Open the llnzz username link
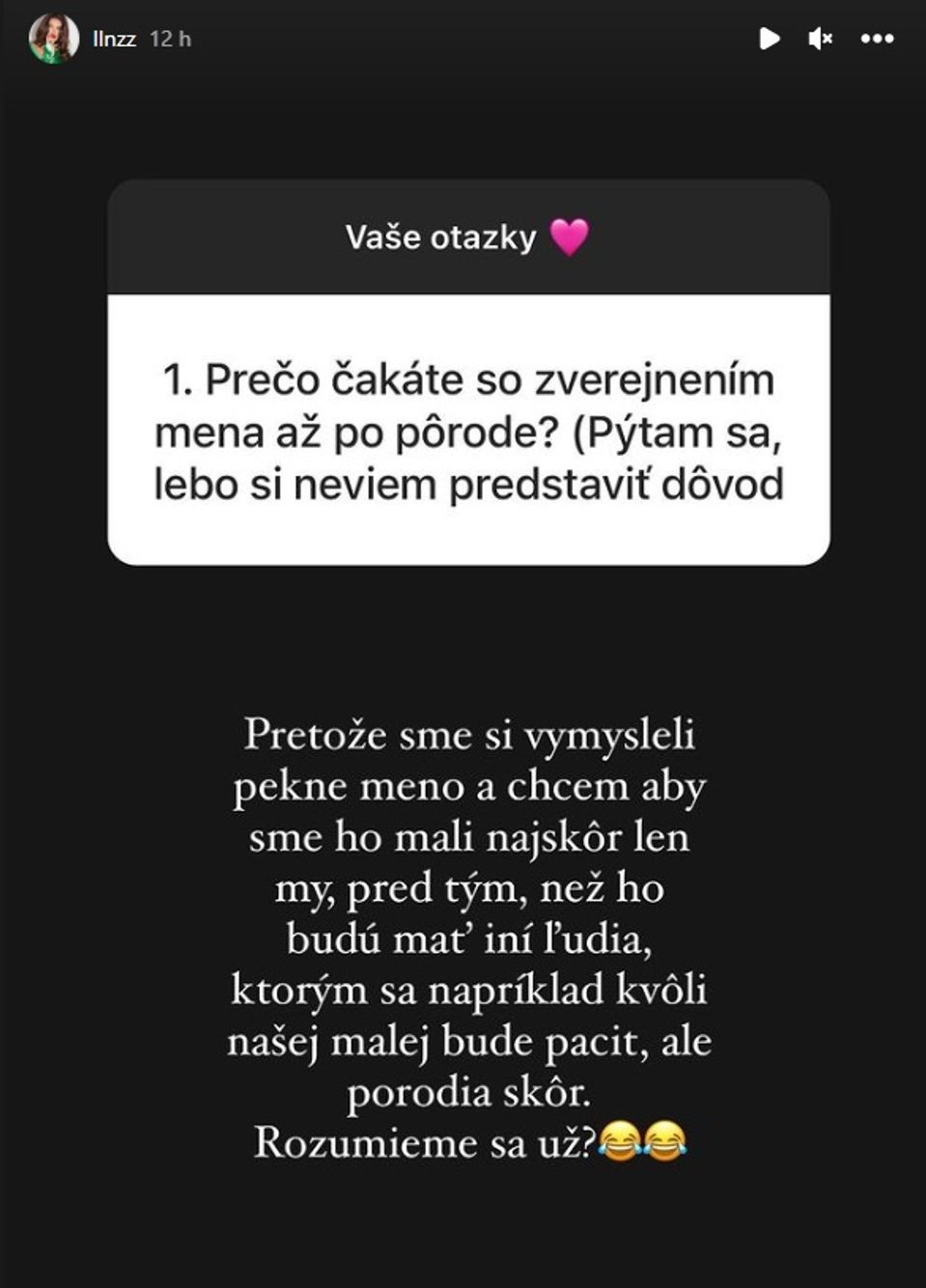Viewport: 926px width, 1288px height. (114, 40)
